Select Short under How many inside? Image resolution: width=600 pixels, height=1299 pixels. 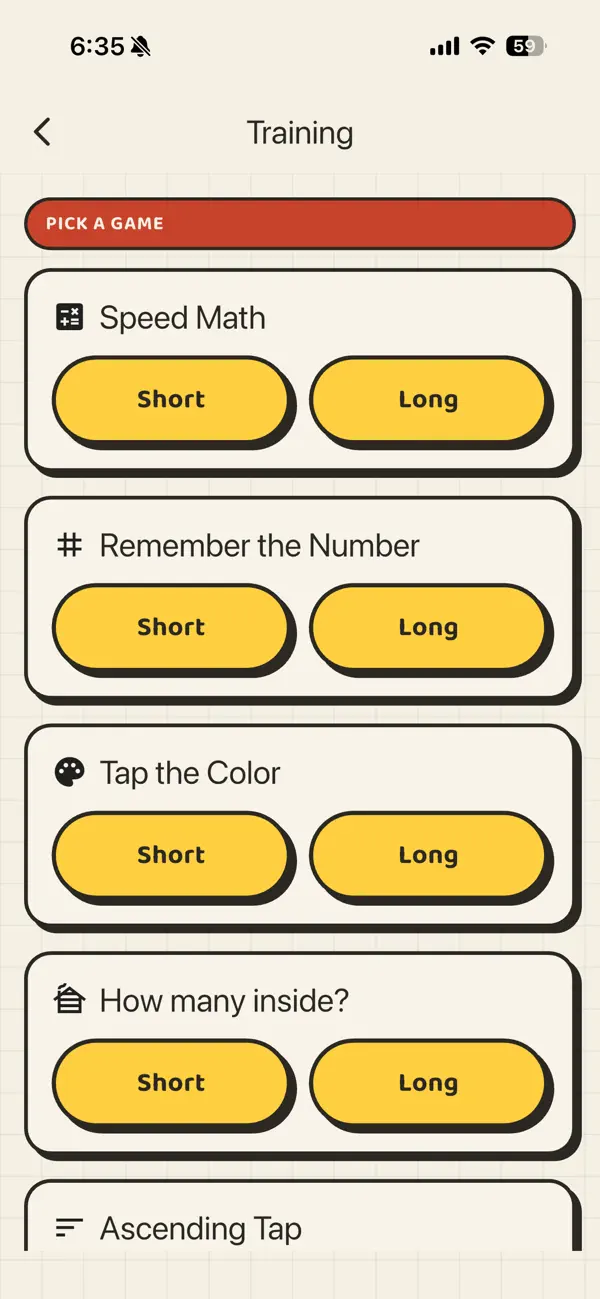(170, 1083)
